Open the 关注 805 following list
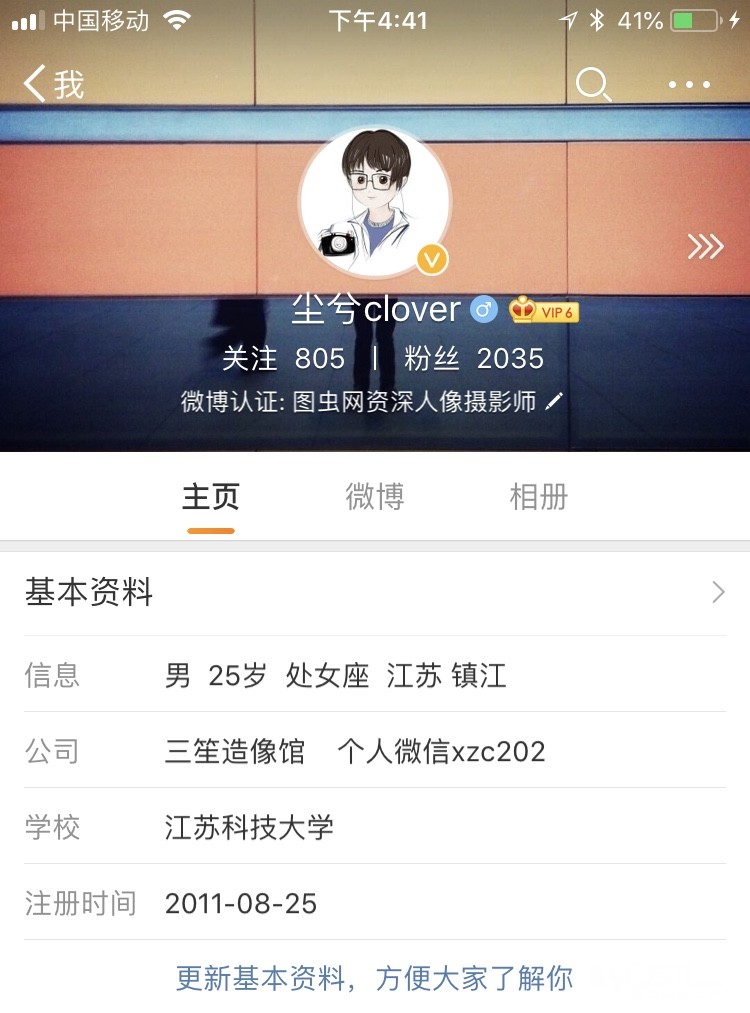This screenshot has width=750, height=1013. coord(283,358)
